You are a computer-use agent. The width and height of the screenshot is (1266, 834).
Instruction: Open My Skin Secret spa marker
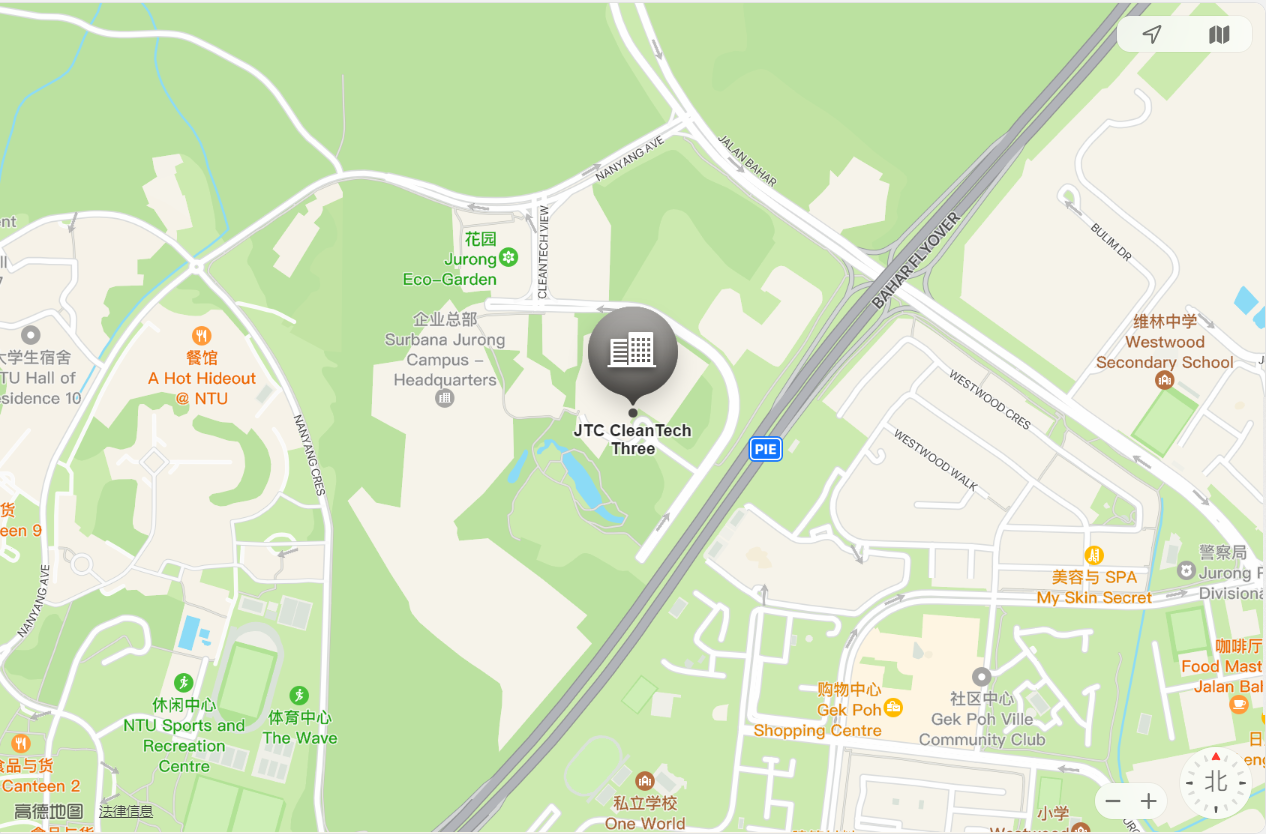(1094, 555)
